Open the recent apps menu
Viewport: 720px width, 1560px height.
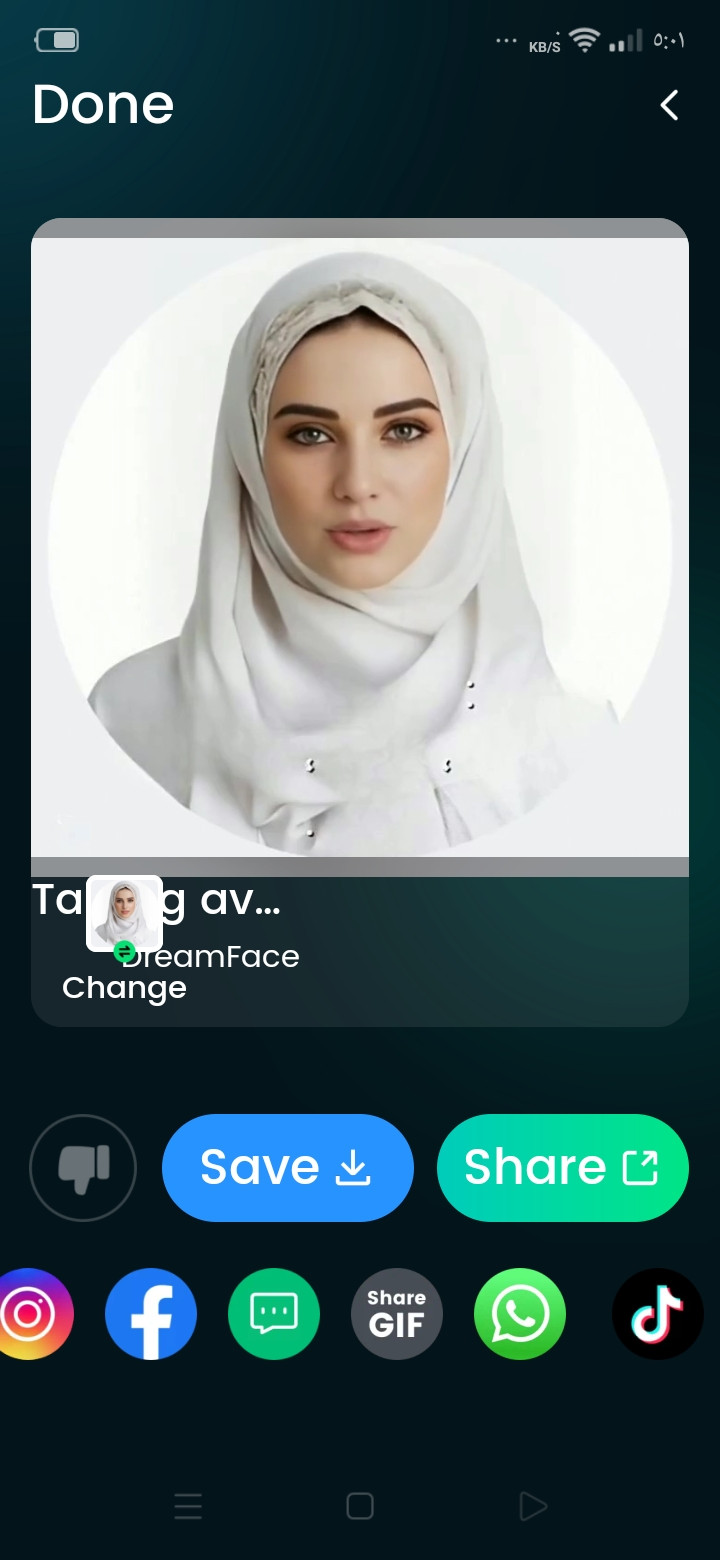click(188, 1506)
